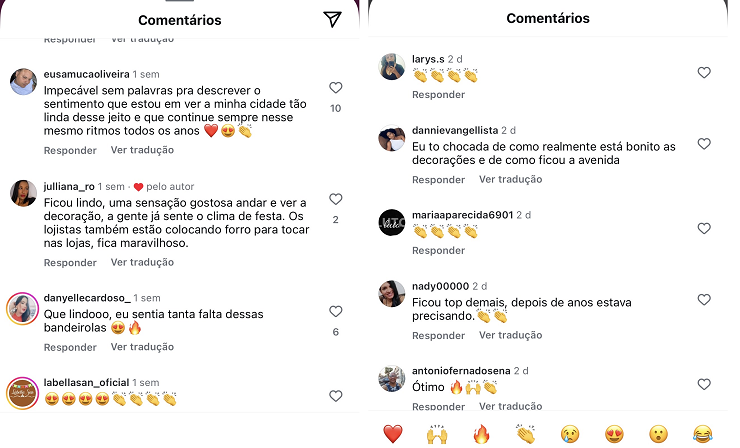Like larys.s's comment
Viewport: 740px width, 448px height.
[x=704, y=73]
